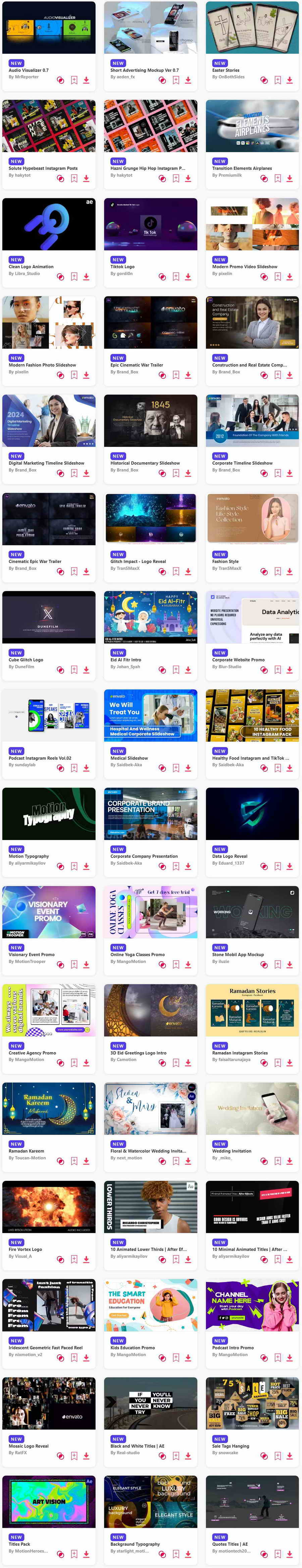Download the Motion Typography template
This screenshot has height=1568, width=302.
[x=87, y=866]
